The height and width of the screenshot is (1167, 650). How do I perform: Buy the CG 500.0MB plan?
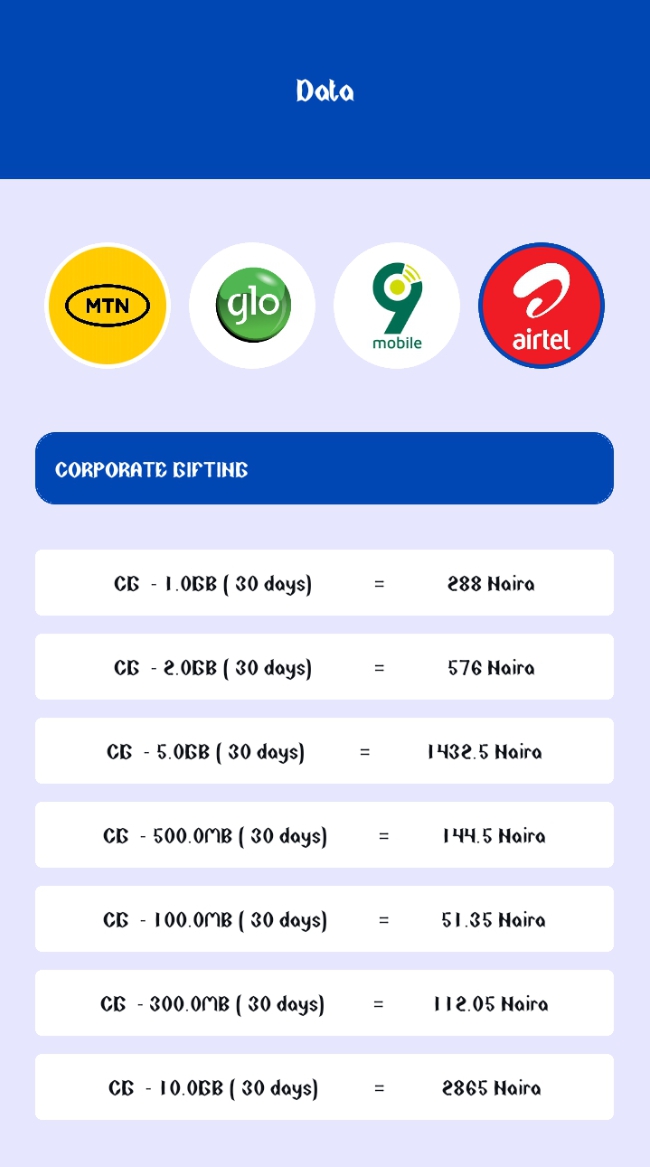pos(324,835)
